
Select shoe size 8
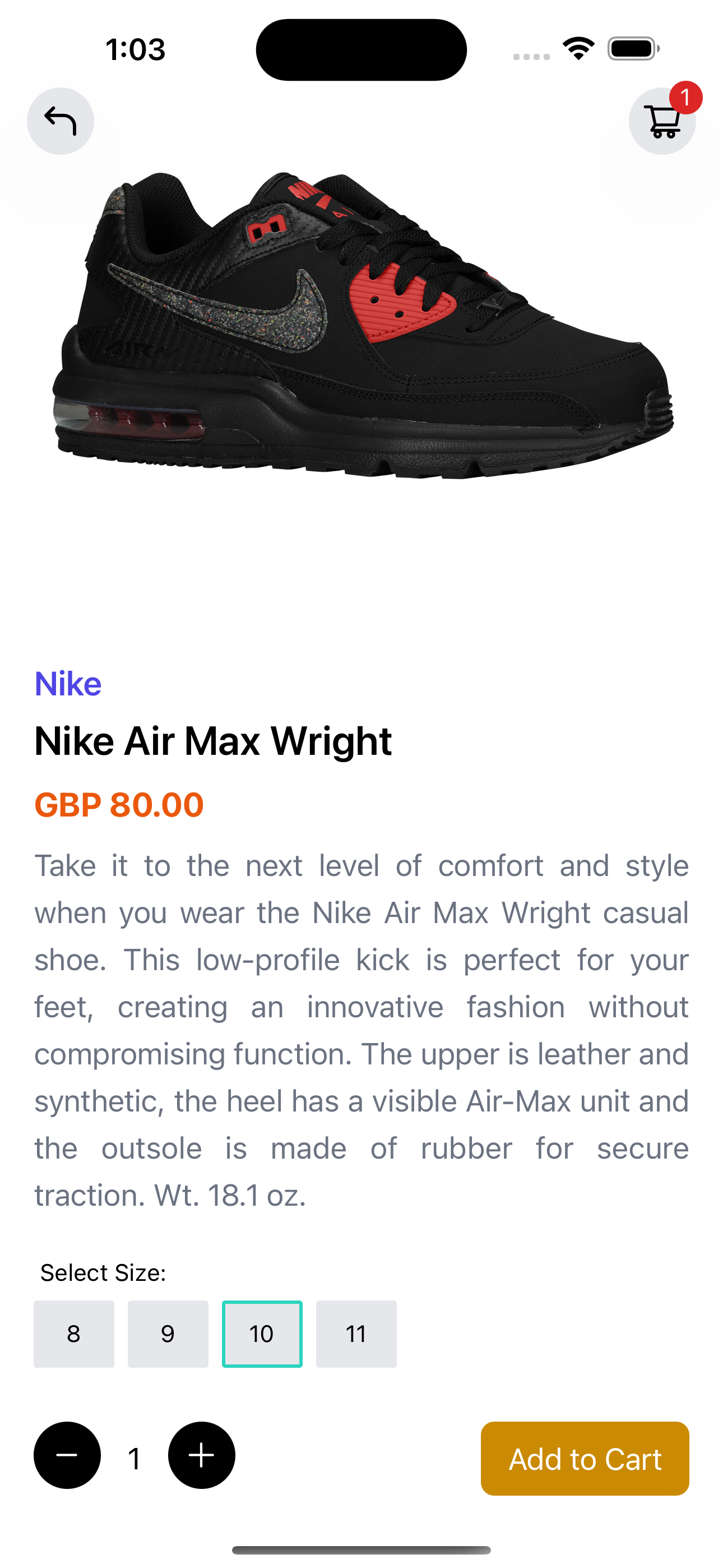pyautogui.click(x=73, y=1334)
